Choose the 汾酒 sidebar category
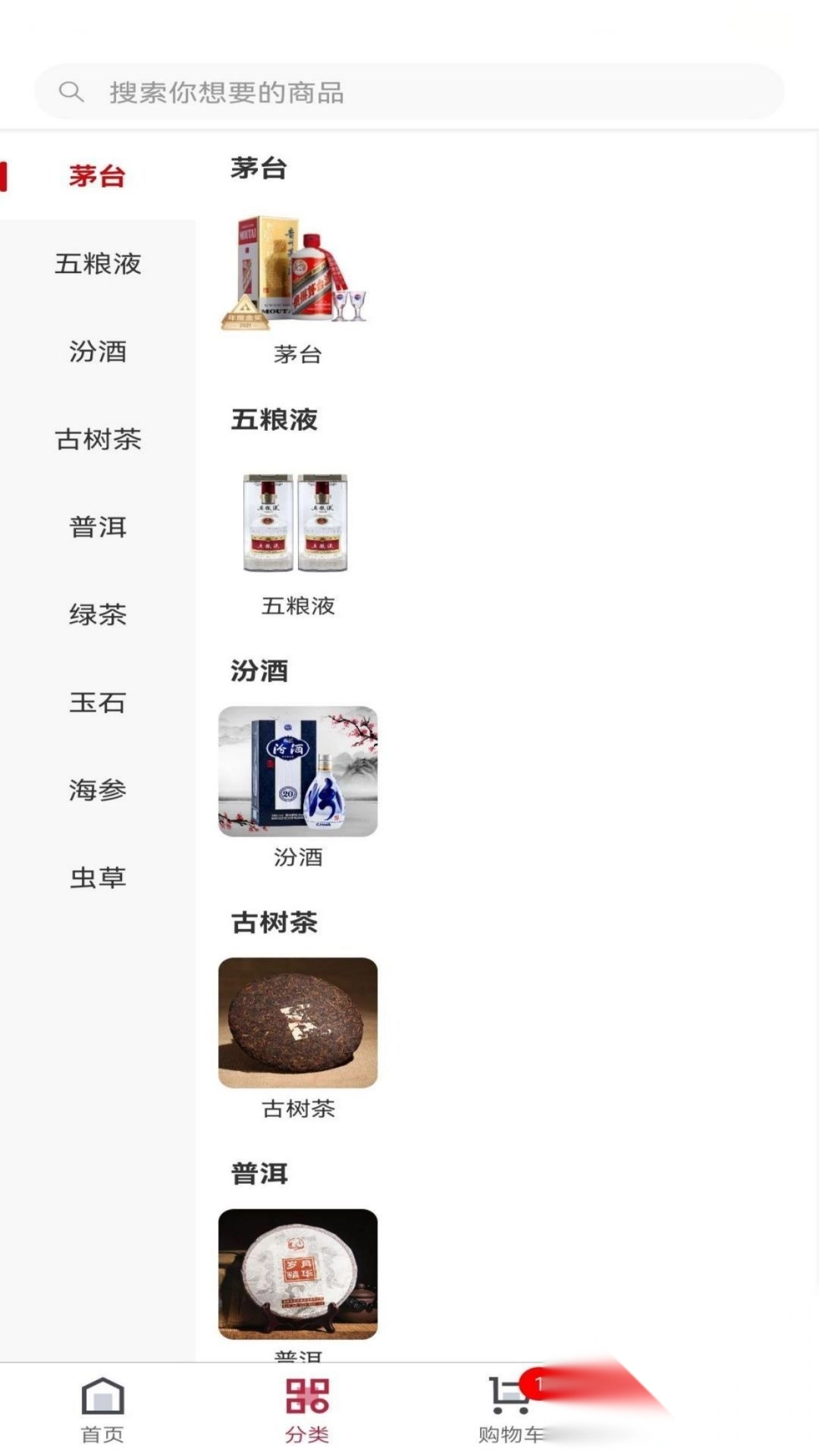Screen dimensions: 819x1456 pos(99,353)
